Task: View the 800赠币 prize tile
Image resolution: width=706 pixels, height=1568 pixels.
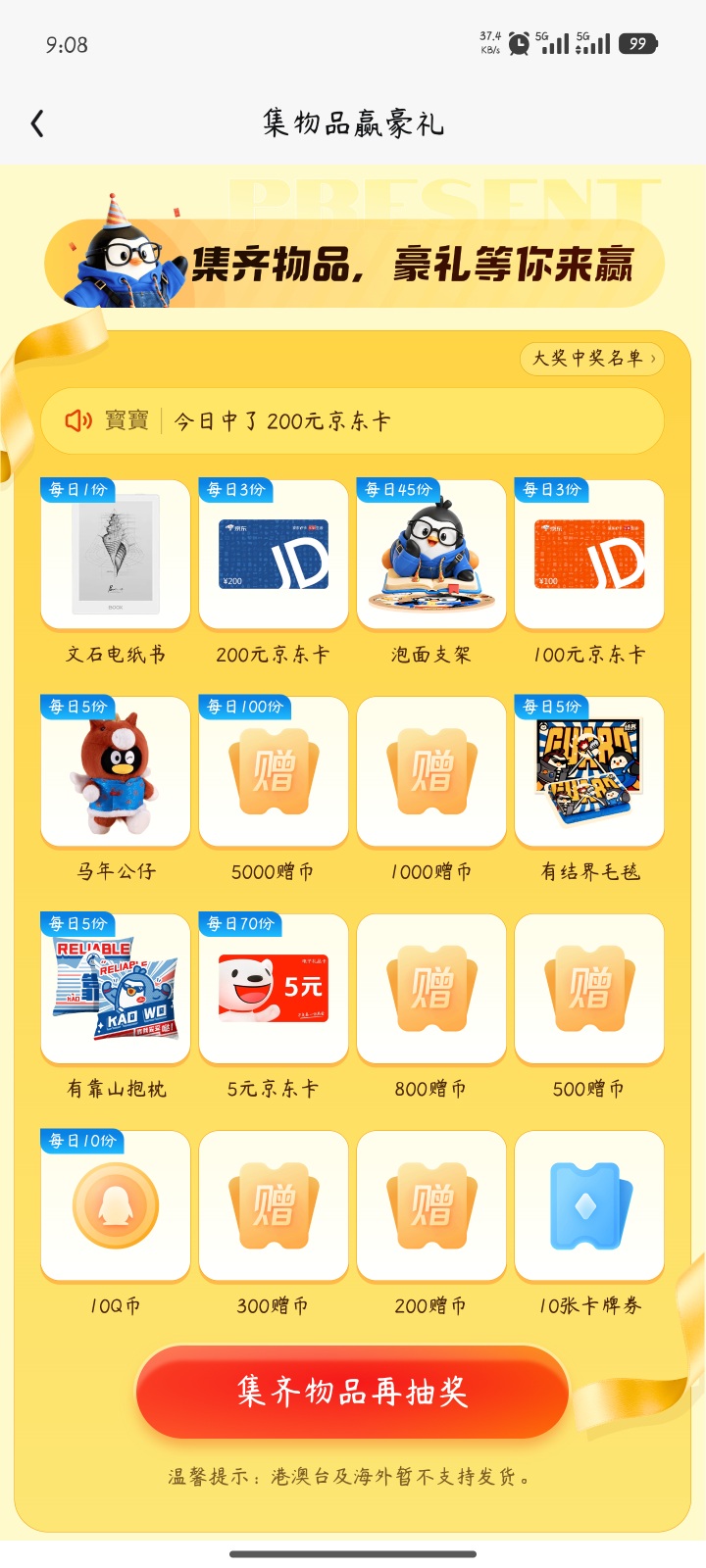Action: (431, 989)
